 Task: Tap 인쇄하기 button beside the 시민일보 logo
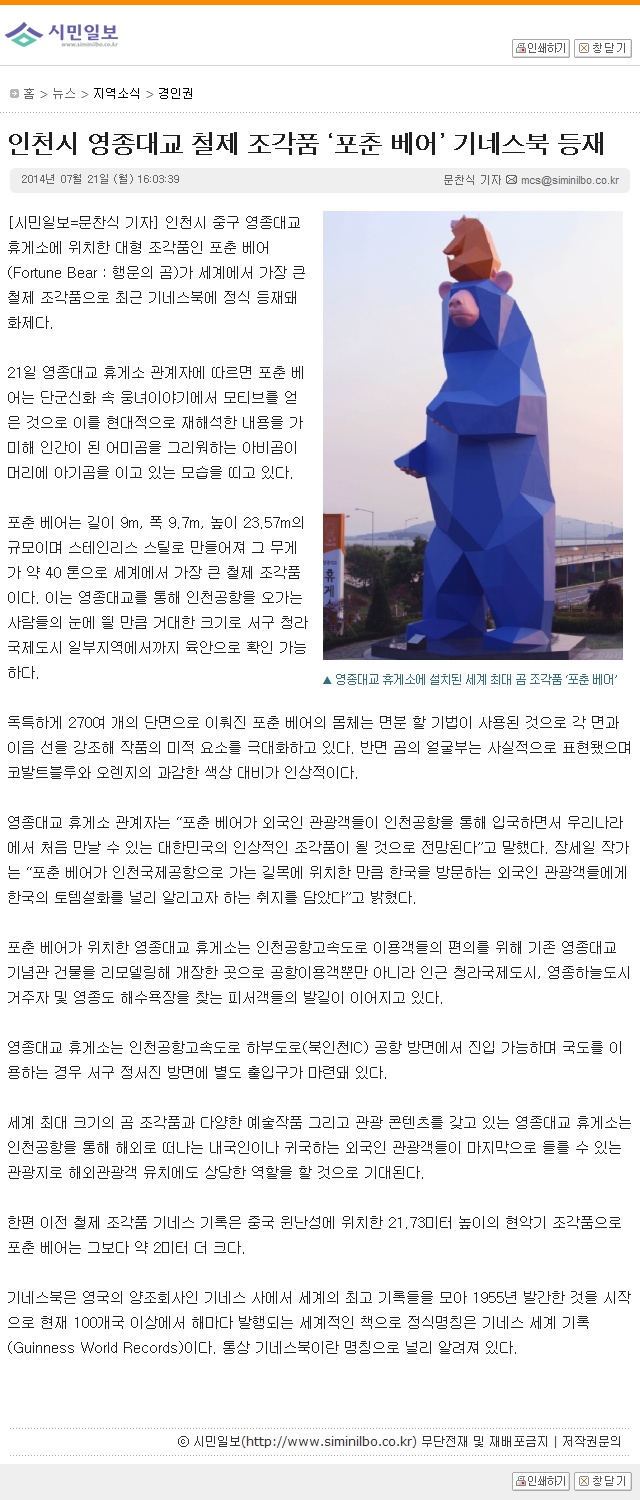coord(540,48)
